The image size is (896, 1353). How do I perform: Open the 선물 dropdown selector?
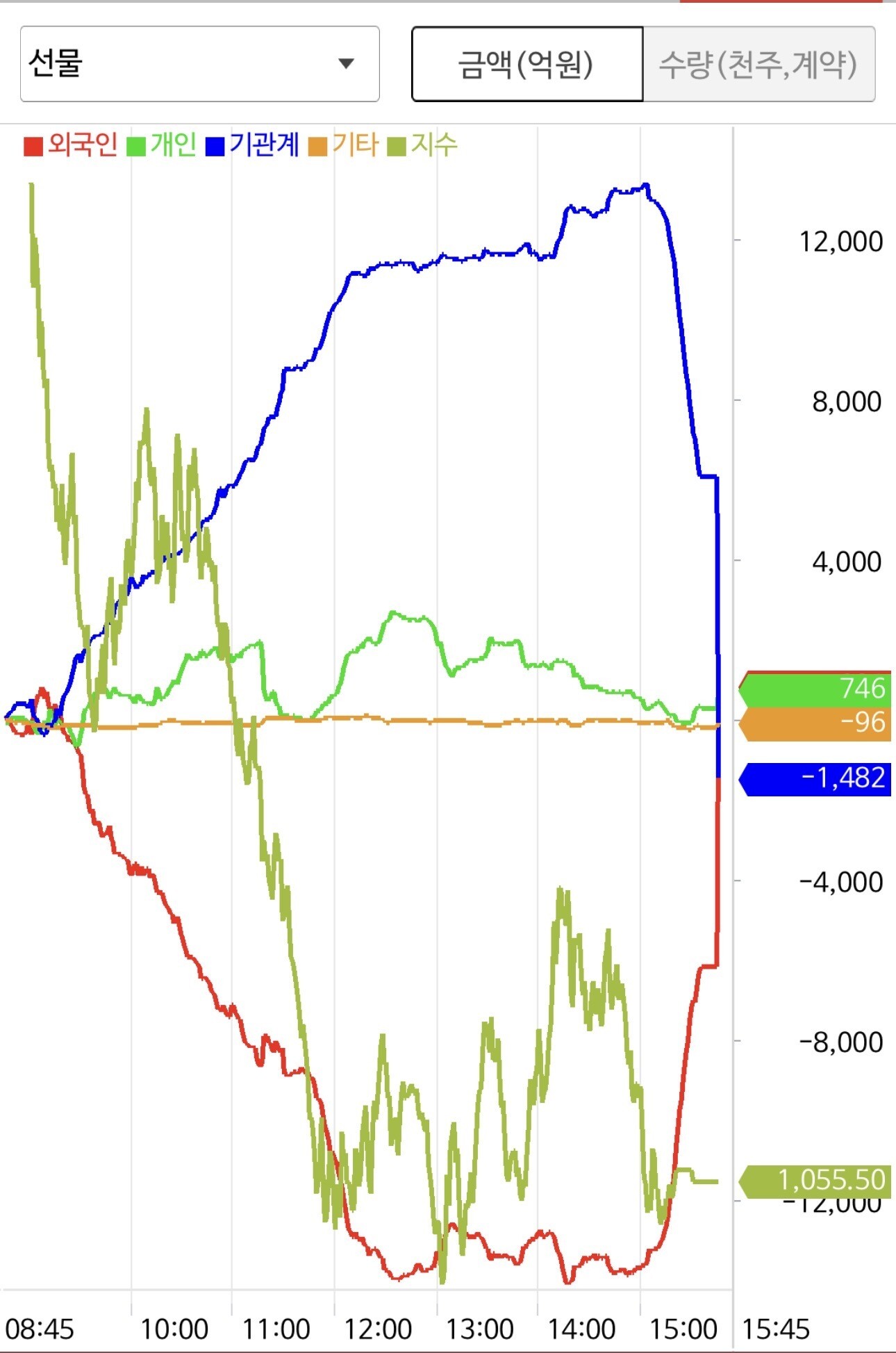tap(200, 64)
